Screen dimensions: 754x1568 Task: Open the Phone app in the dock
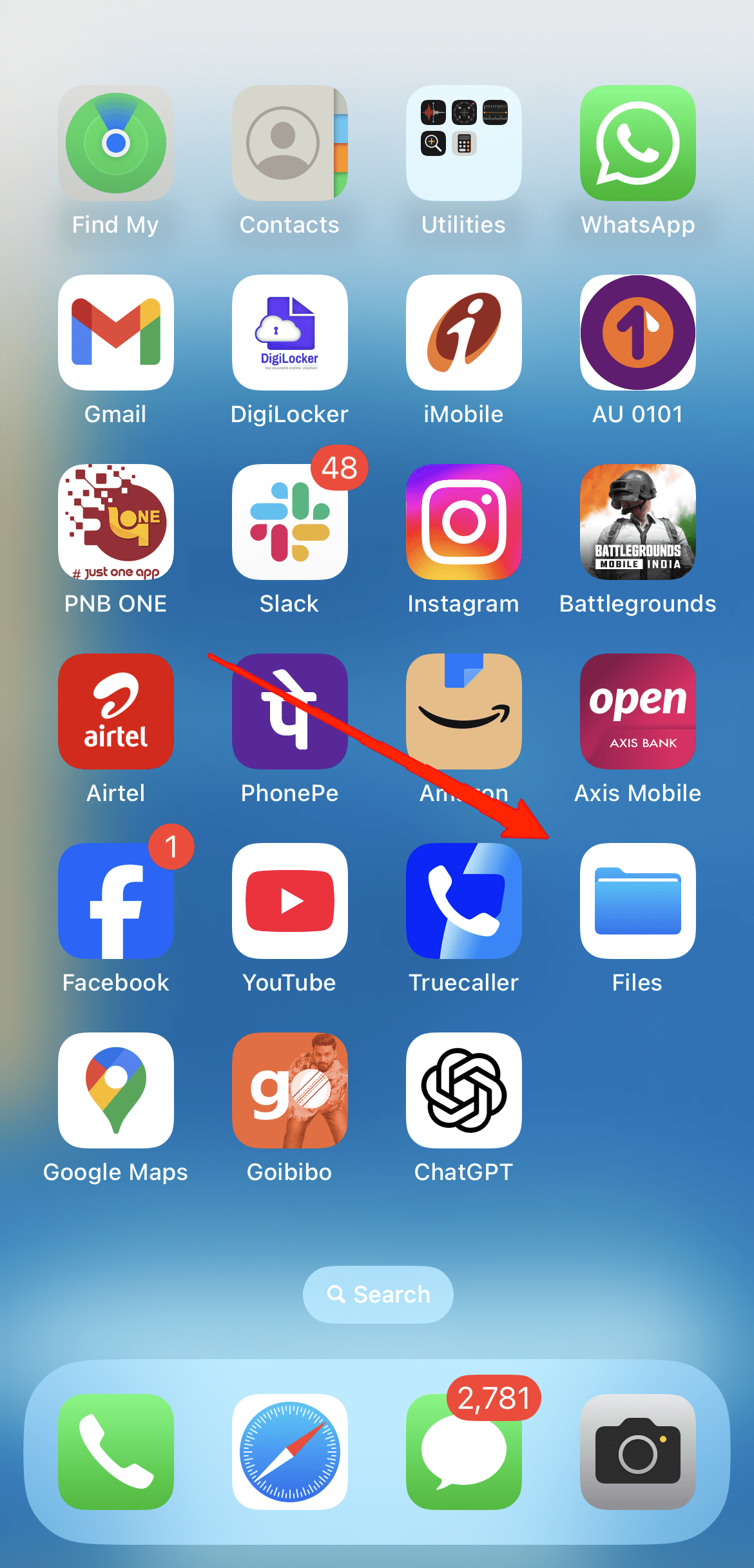(116, 1451)
